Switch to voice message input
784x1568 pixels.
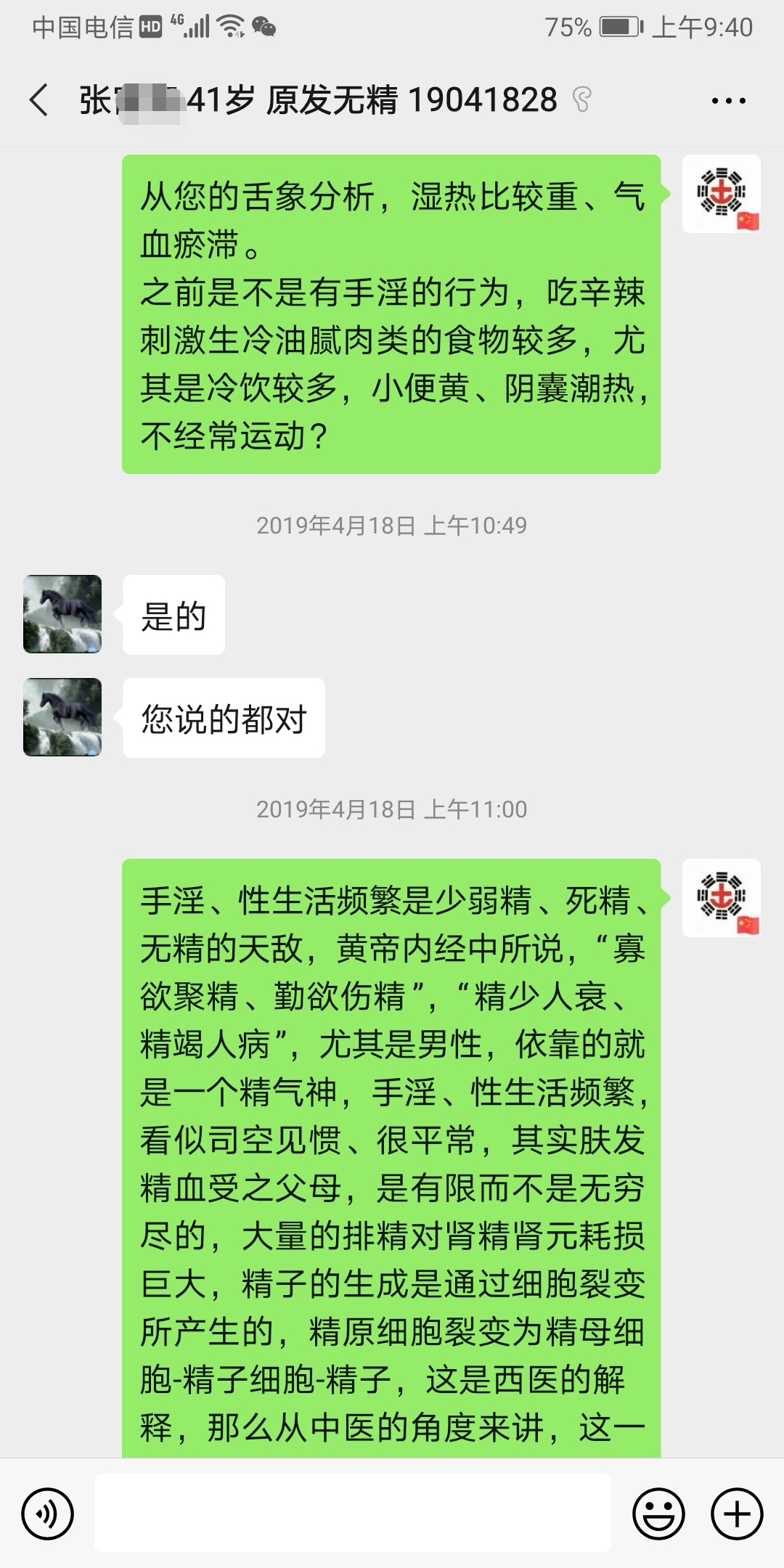(48, 1514)
